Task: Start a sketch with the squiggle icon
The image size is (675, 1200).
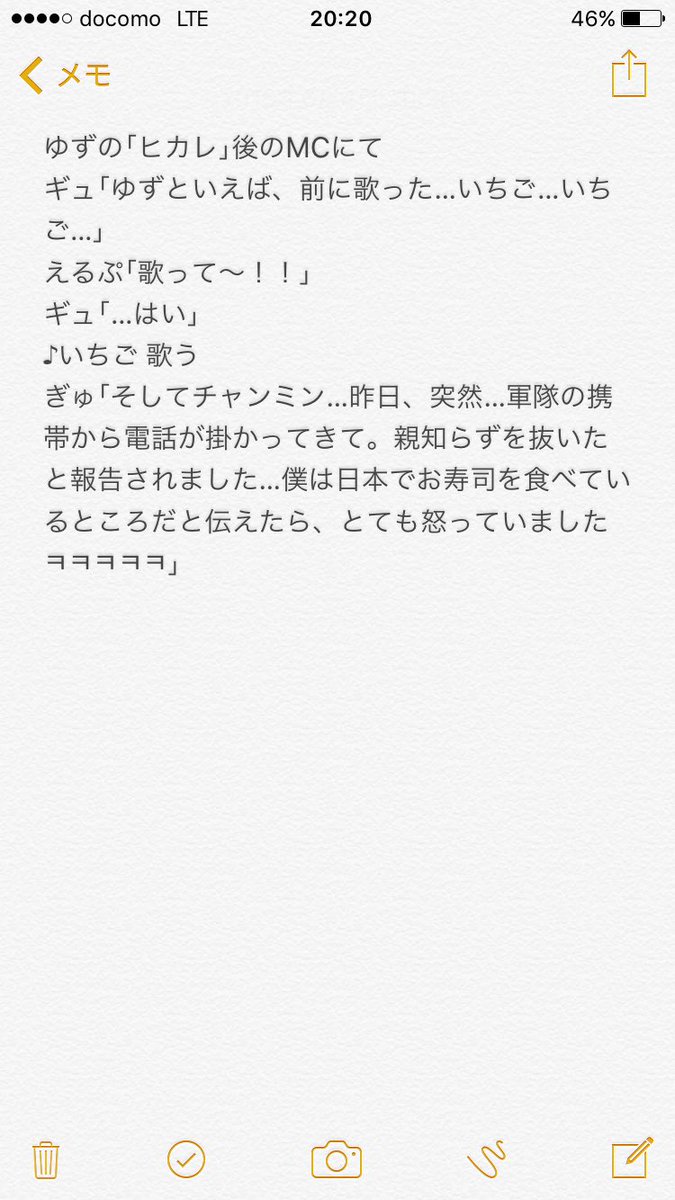Action: 486,1159
